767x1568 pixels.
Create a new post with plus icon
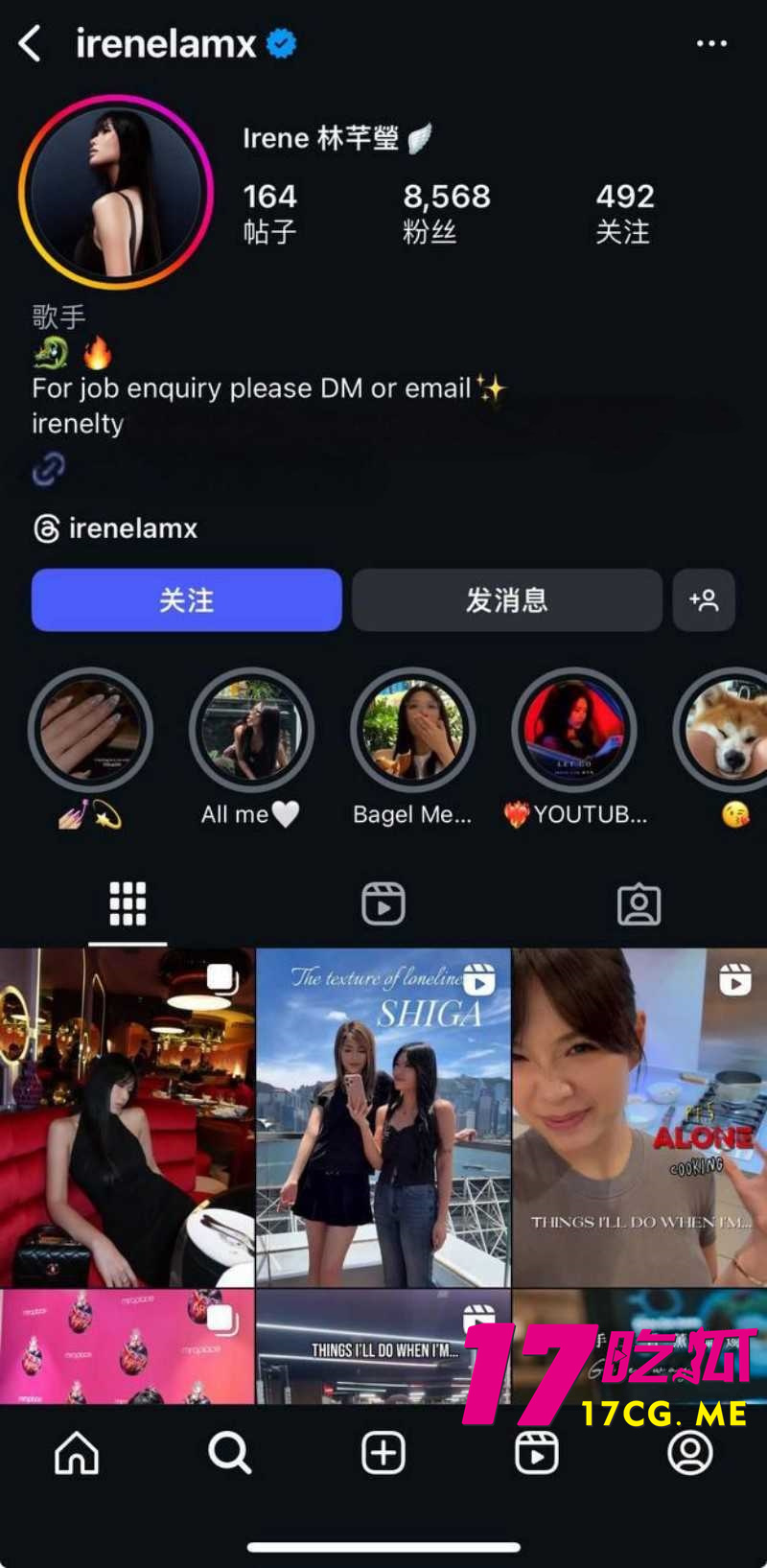(383, 1454)
